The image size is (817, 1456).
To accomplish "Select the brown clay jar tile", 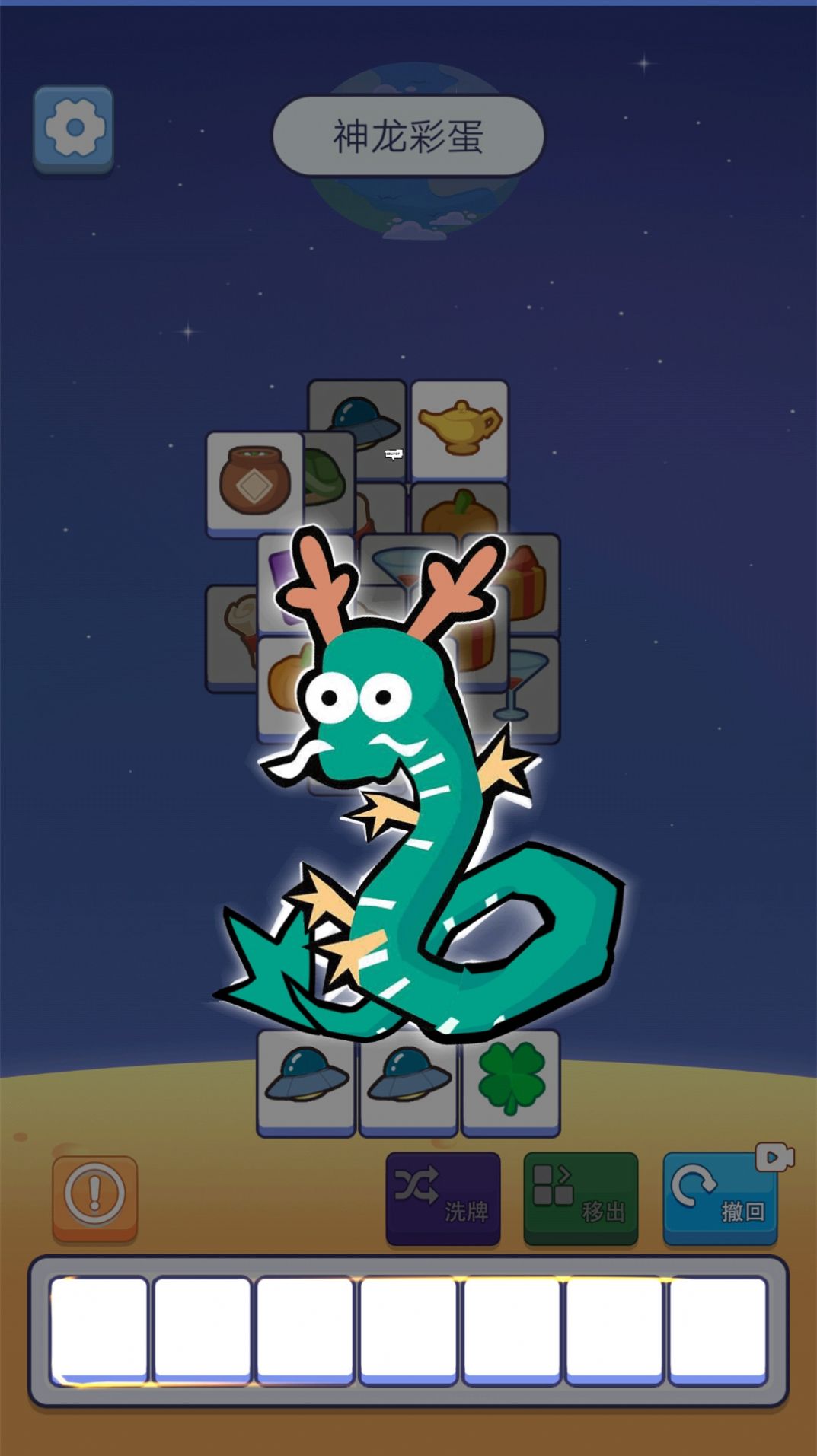I will [x=254, y=481].
